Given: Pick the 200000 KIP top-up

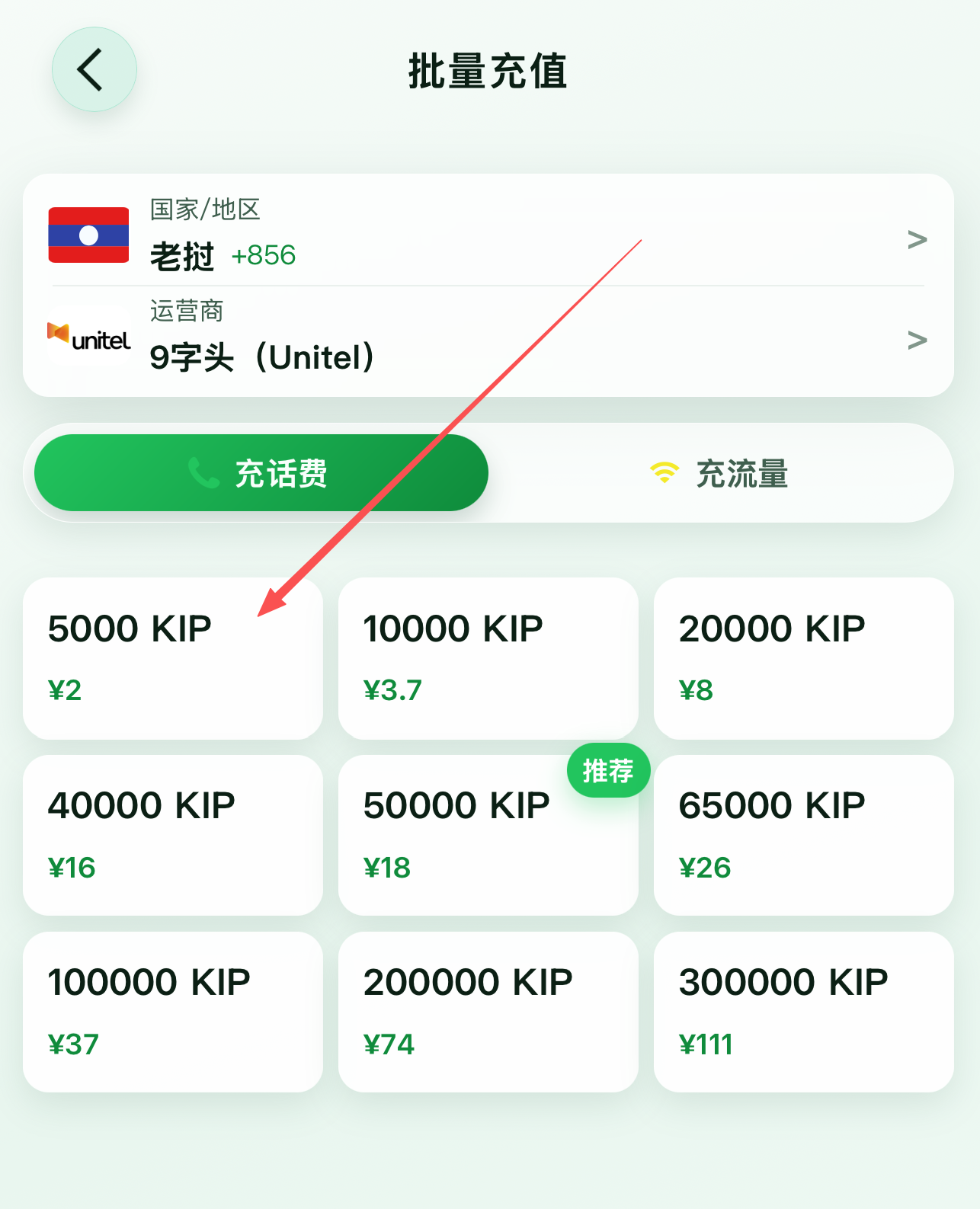Looking at the screenshot, I should pos(488,1012).
